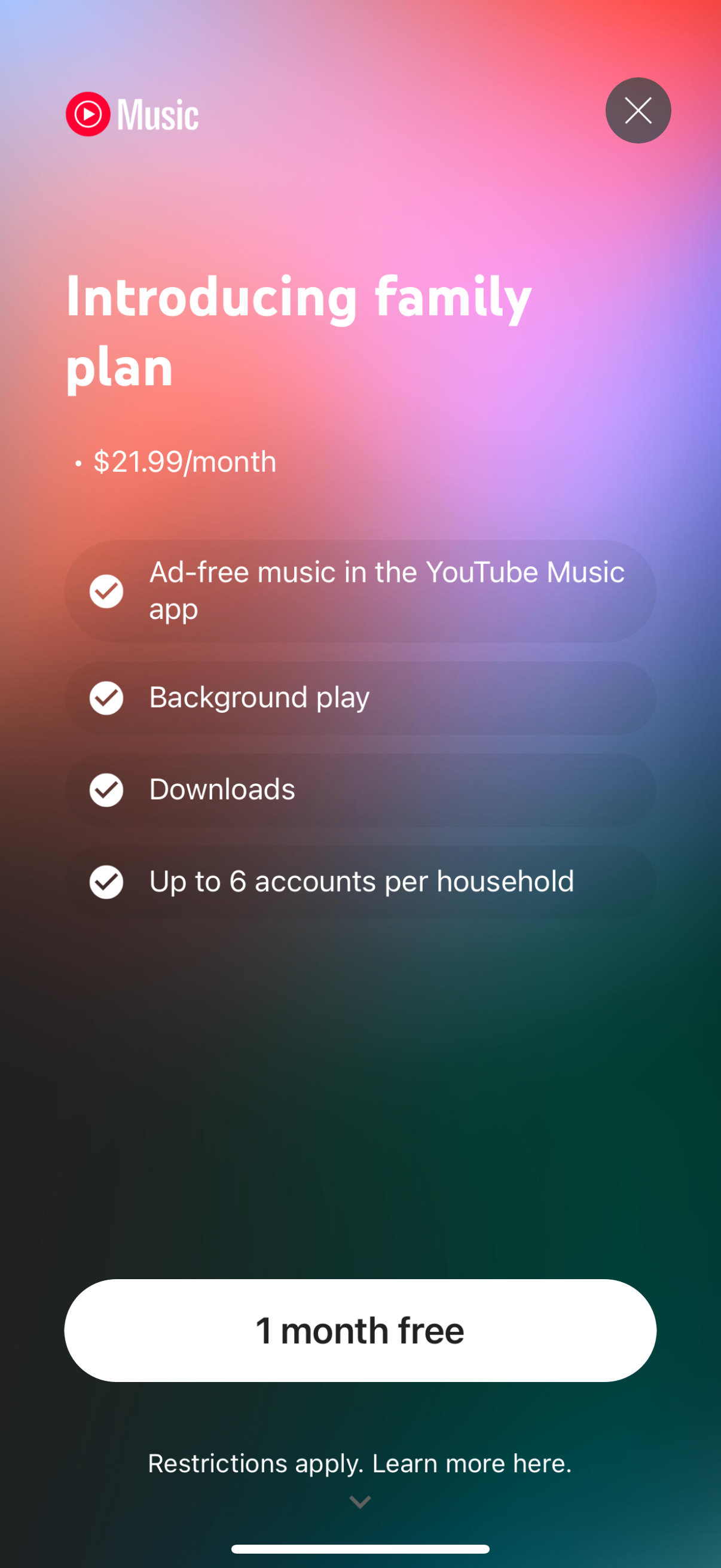Open Learn more here link
The height and width of the screenshot is (1568, 721).
click(472, 1463)
